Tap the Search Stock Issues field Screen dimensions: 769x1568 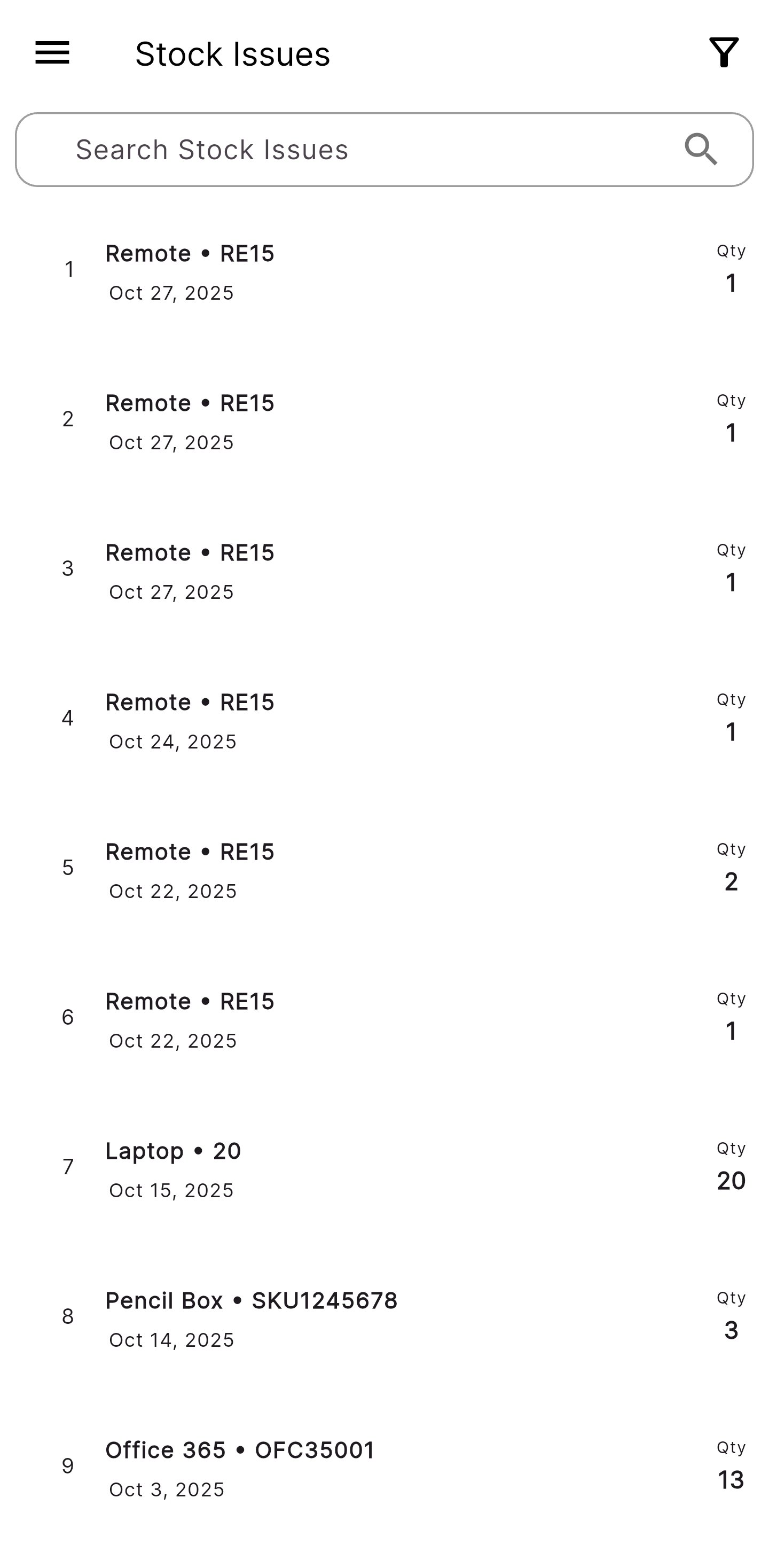(x=304, y=149)
